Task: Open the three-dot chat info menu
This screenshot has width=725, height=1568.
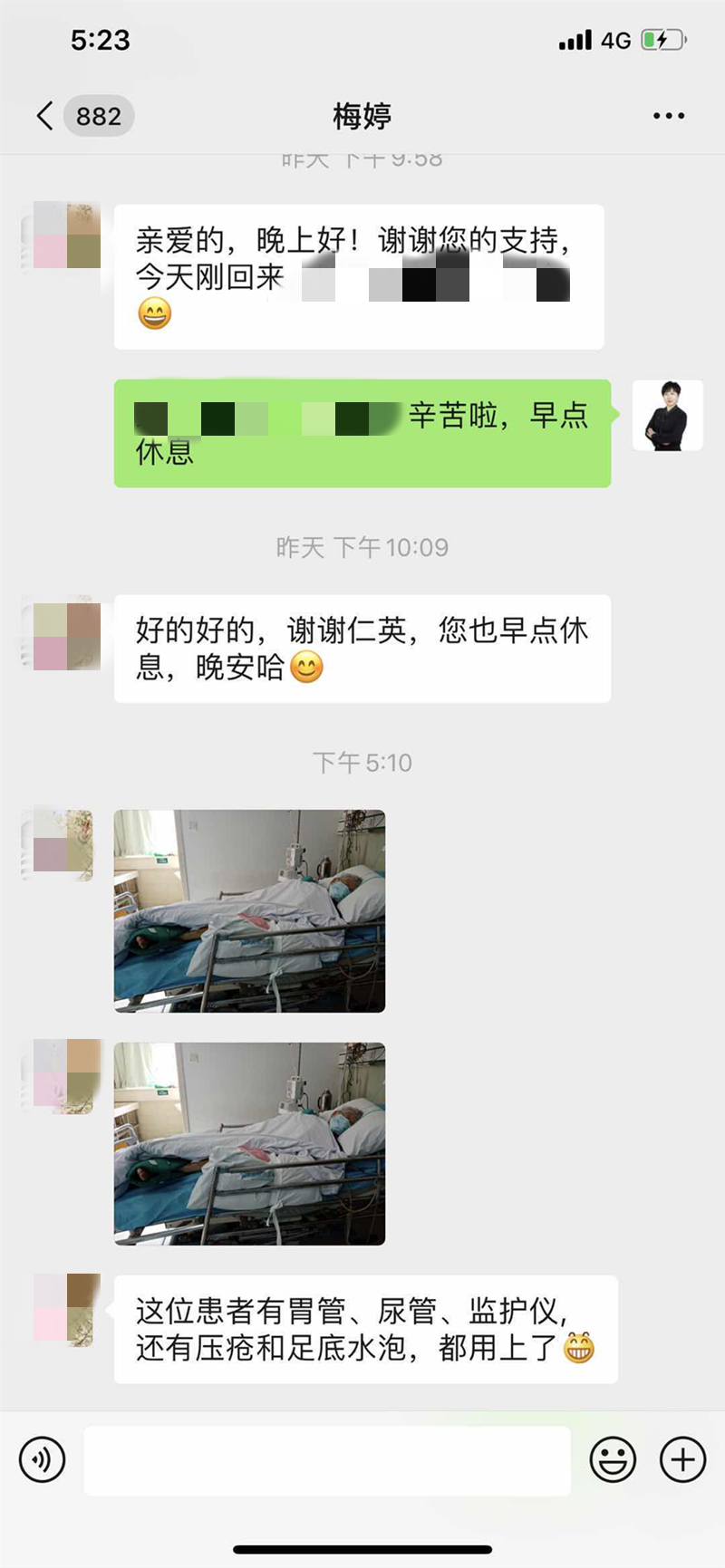Action: pyautogui.click(x=668, y=116)
